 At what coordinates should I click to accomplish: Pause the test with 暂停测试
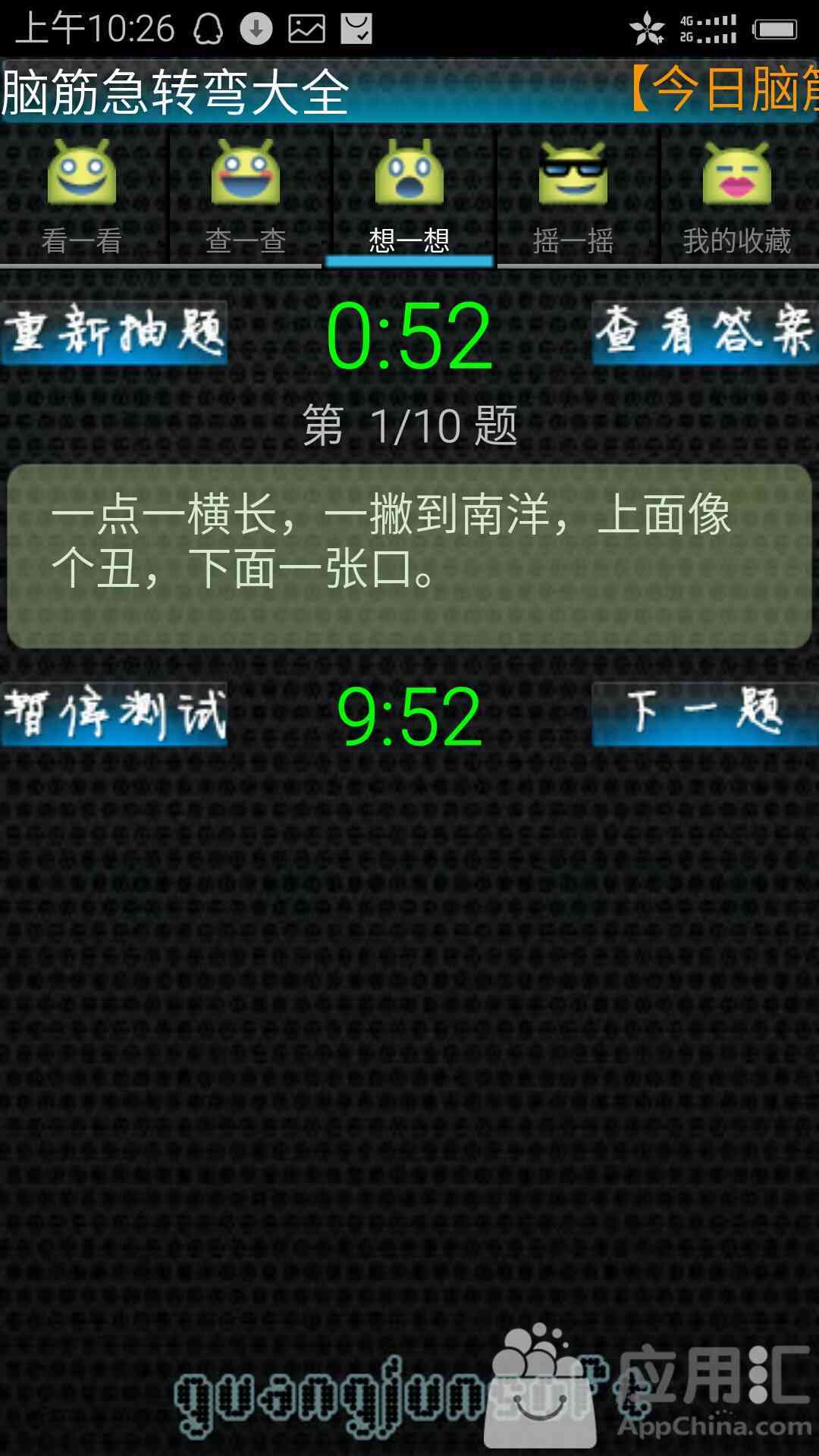coord(114,714)
